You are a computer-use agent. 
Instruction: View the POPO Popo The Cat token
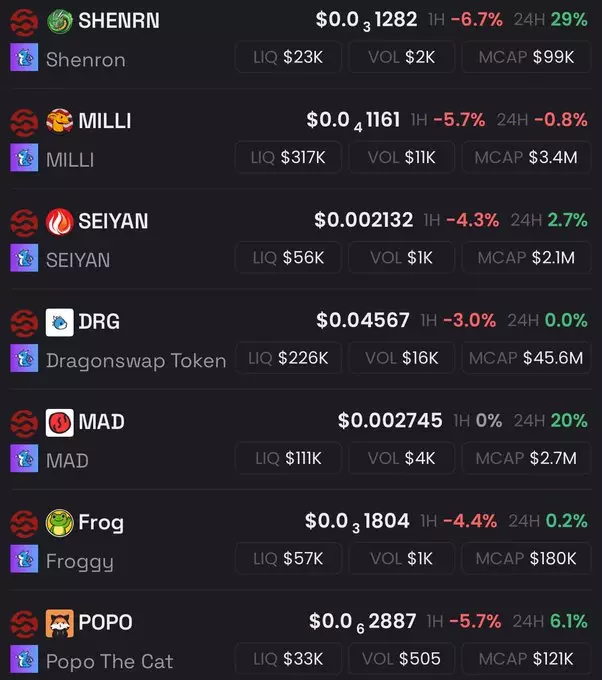[105, 622]
